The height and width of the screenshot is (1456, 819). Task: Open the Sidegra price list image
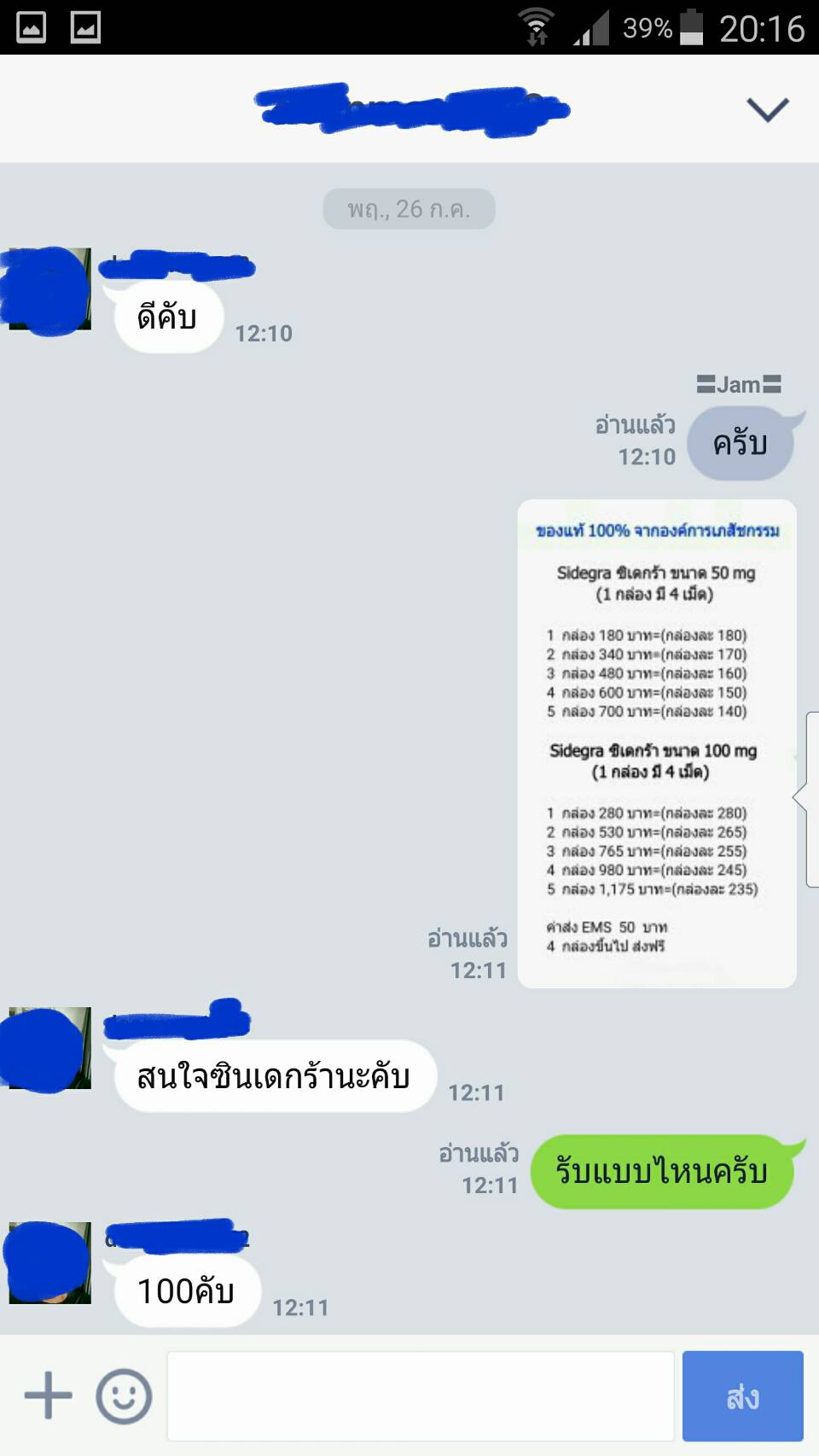[x=656, y=743]
